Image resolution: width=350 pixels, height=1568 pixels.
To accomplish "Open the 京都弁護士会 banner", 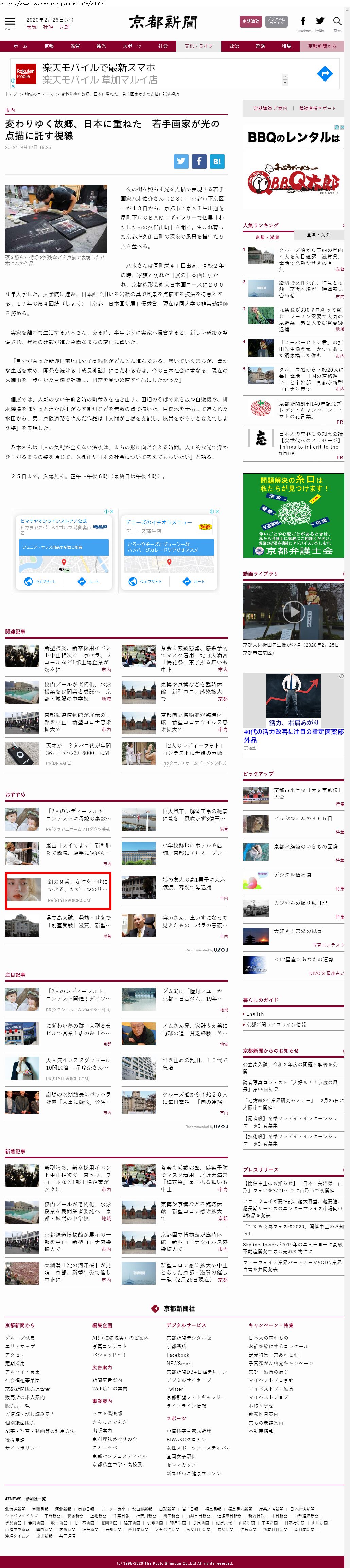I will coord(293,515).
